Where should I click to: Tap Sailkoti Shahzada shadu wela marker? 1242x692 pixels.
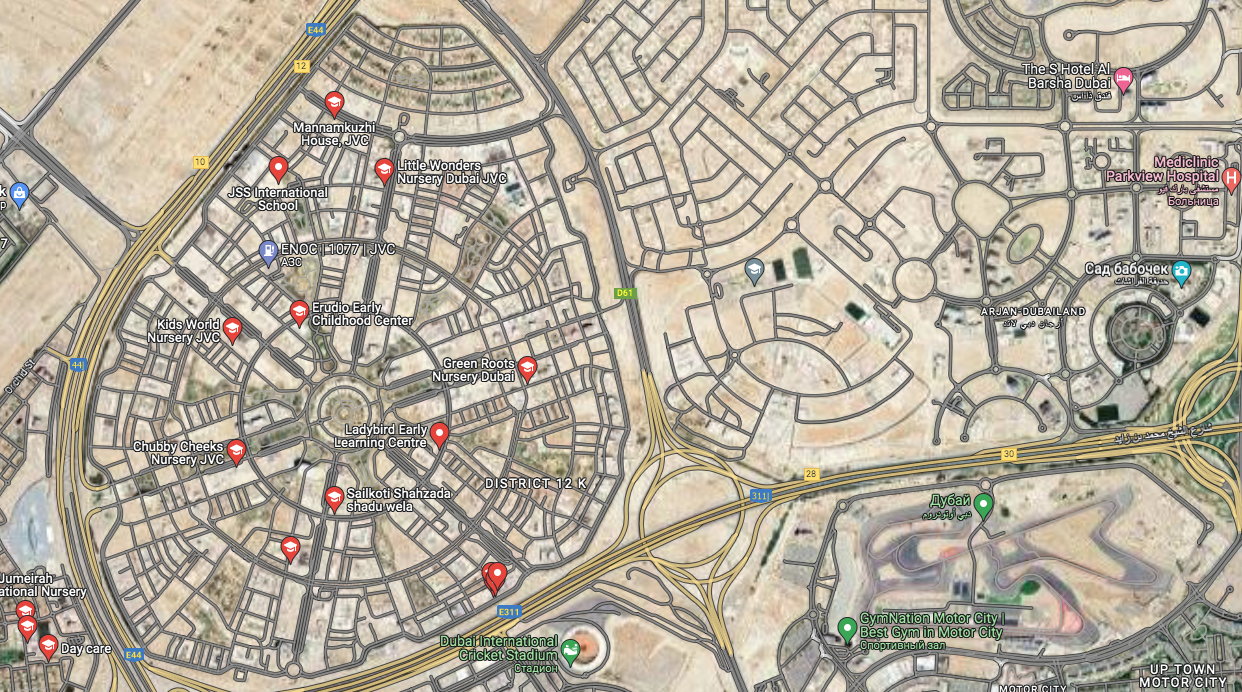tap(334, 499)
